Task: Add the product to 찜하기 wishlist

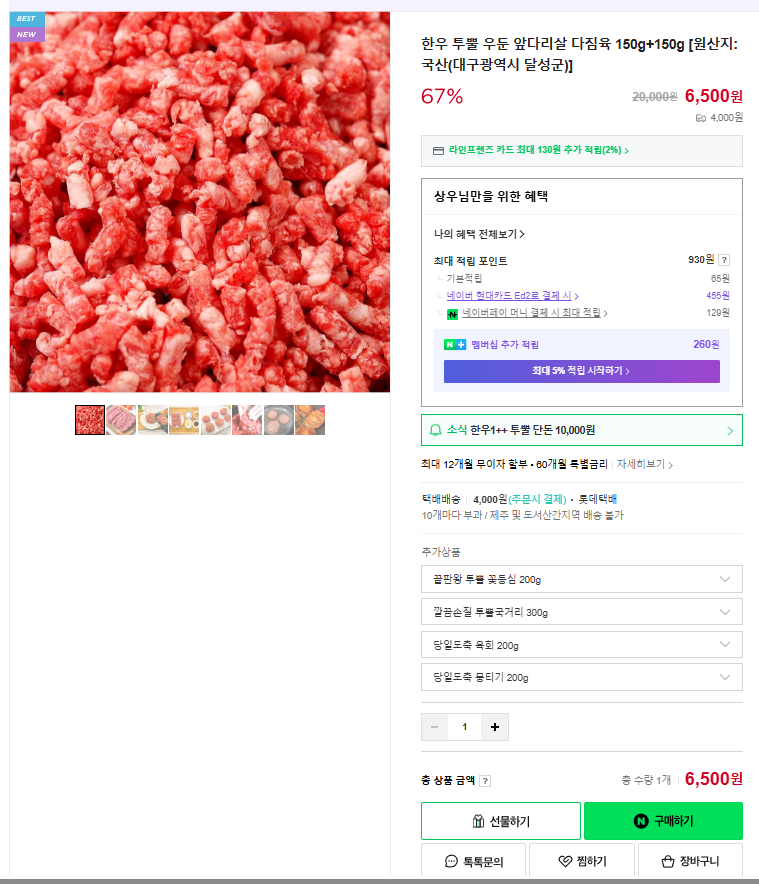Action: pos(582,861)
